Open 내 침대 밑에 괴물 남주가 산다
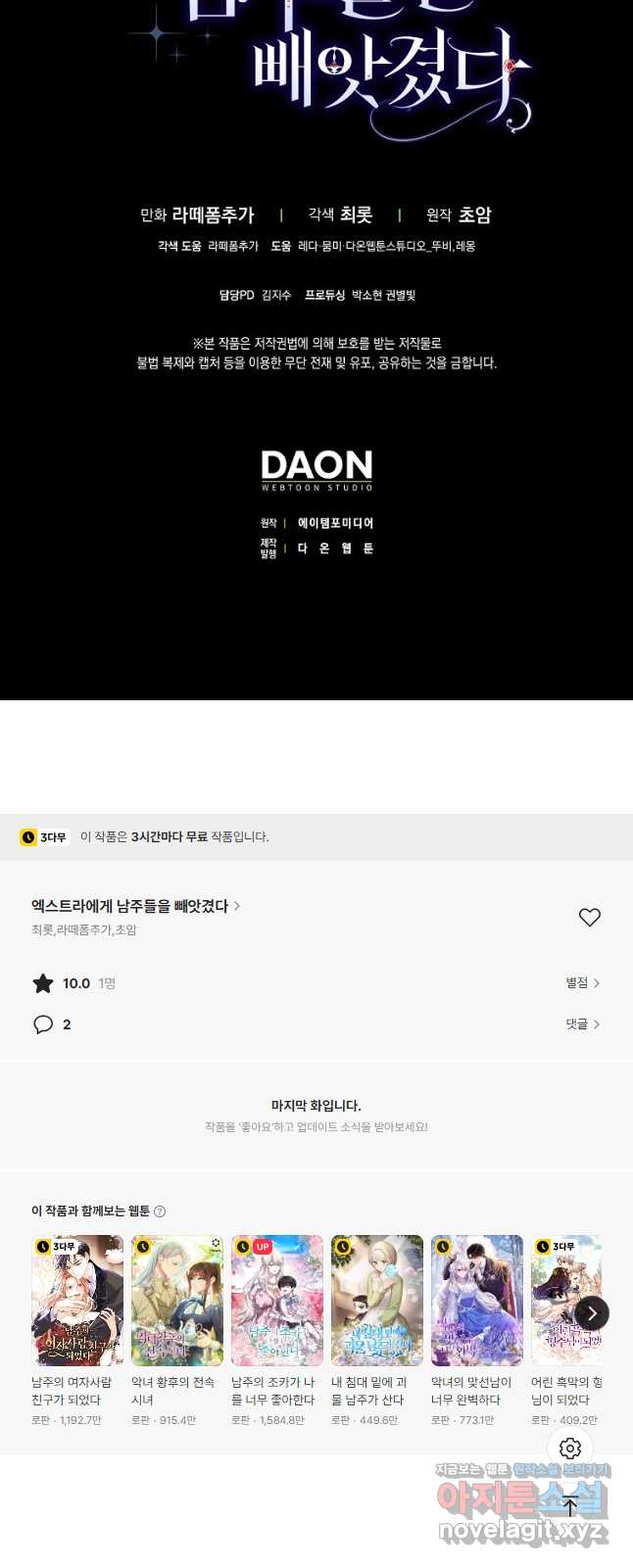This screenshot has height=1568, width=633. 377,1301
